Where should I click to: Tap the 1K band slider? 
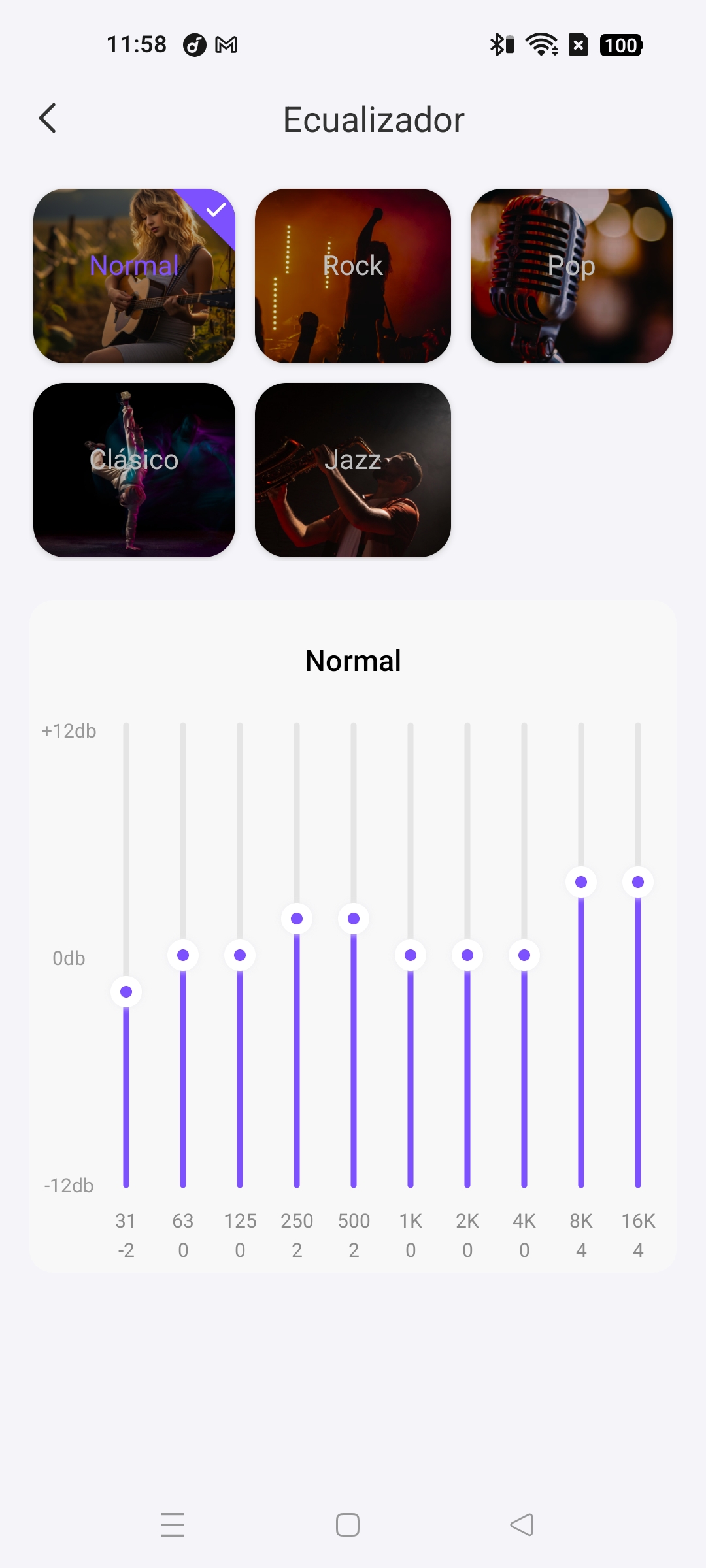pos(411,955)
